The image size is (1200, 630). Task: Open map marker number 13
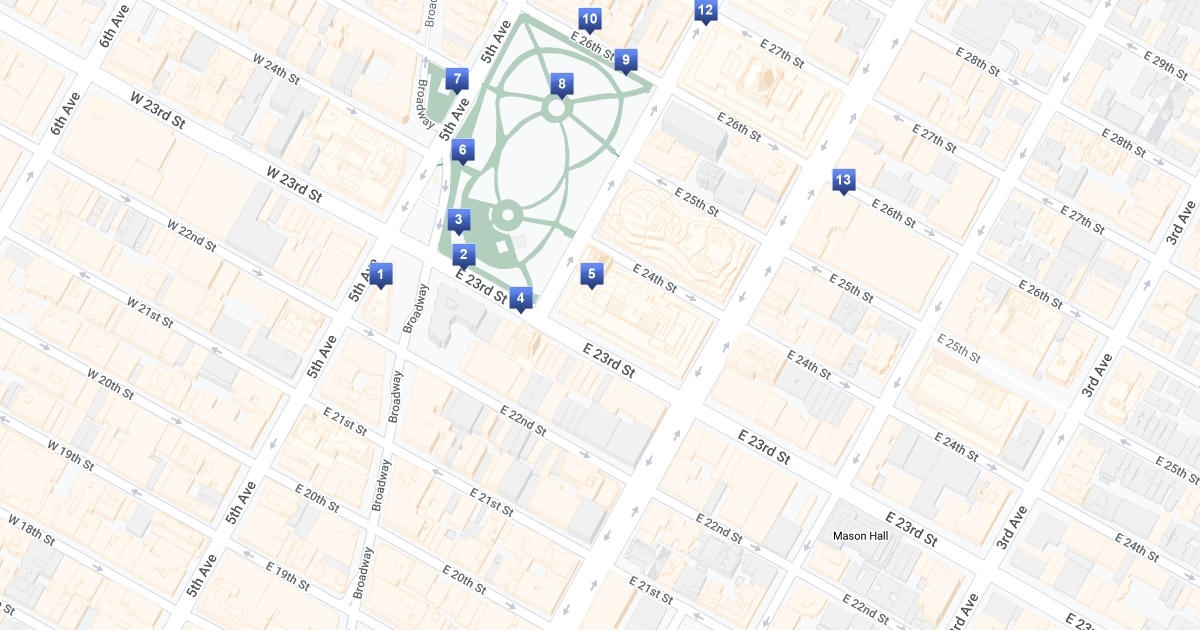pos(843,180)
